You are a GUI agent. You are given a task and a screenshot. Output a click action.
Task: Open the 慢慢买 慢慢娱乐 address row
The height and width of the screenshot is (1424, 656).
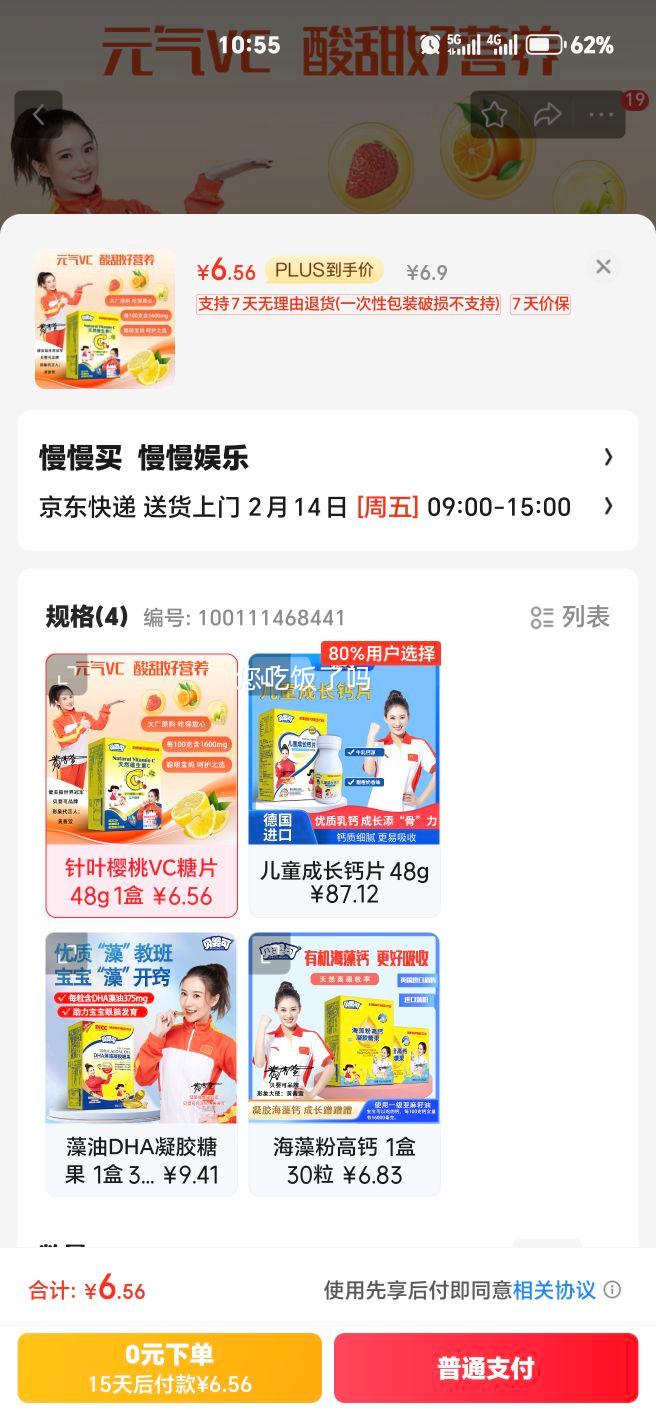(327, 458)
